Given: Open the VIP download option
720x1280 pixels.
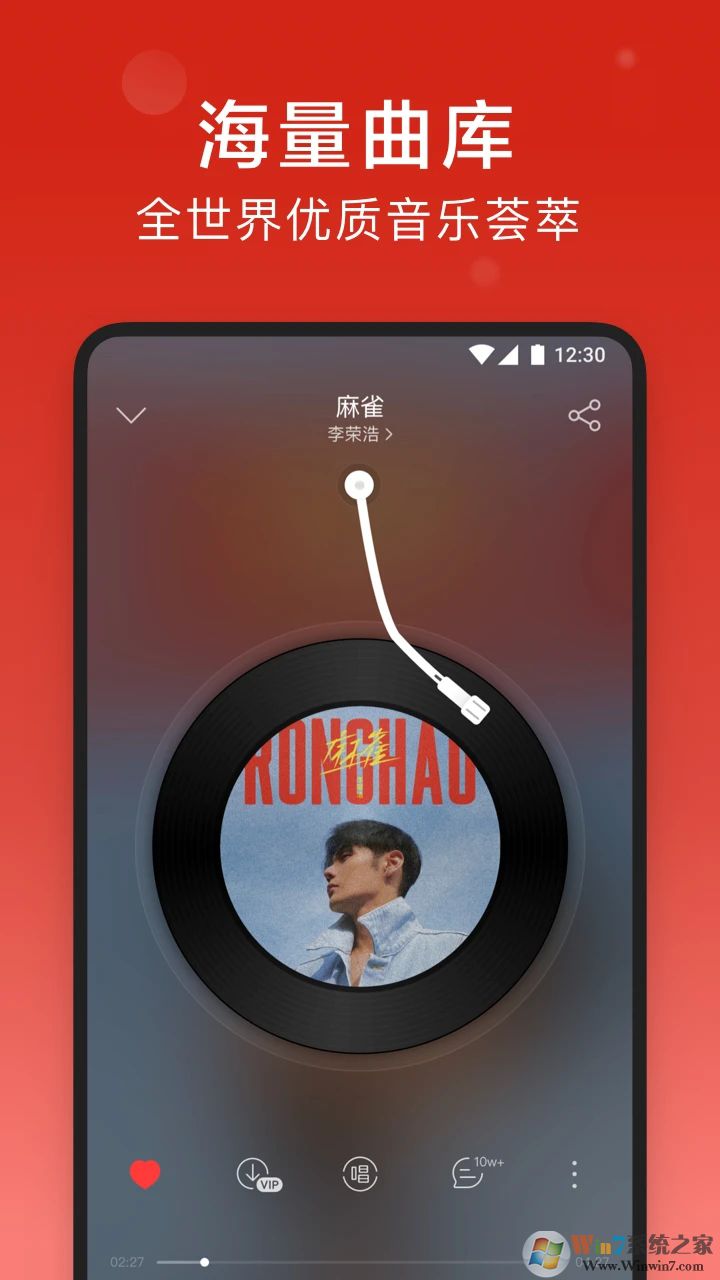Looking at the screenshot, I should click(252, 1172).
